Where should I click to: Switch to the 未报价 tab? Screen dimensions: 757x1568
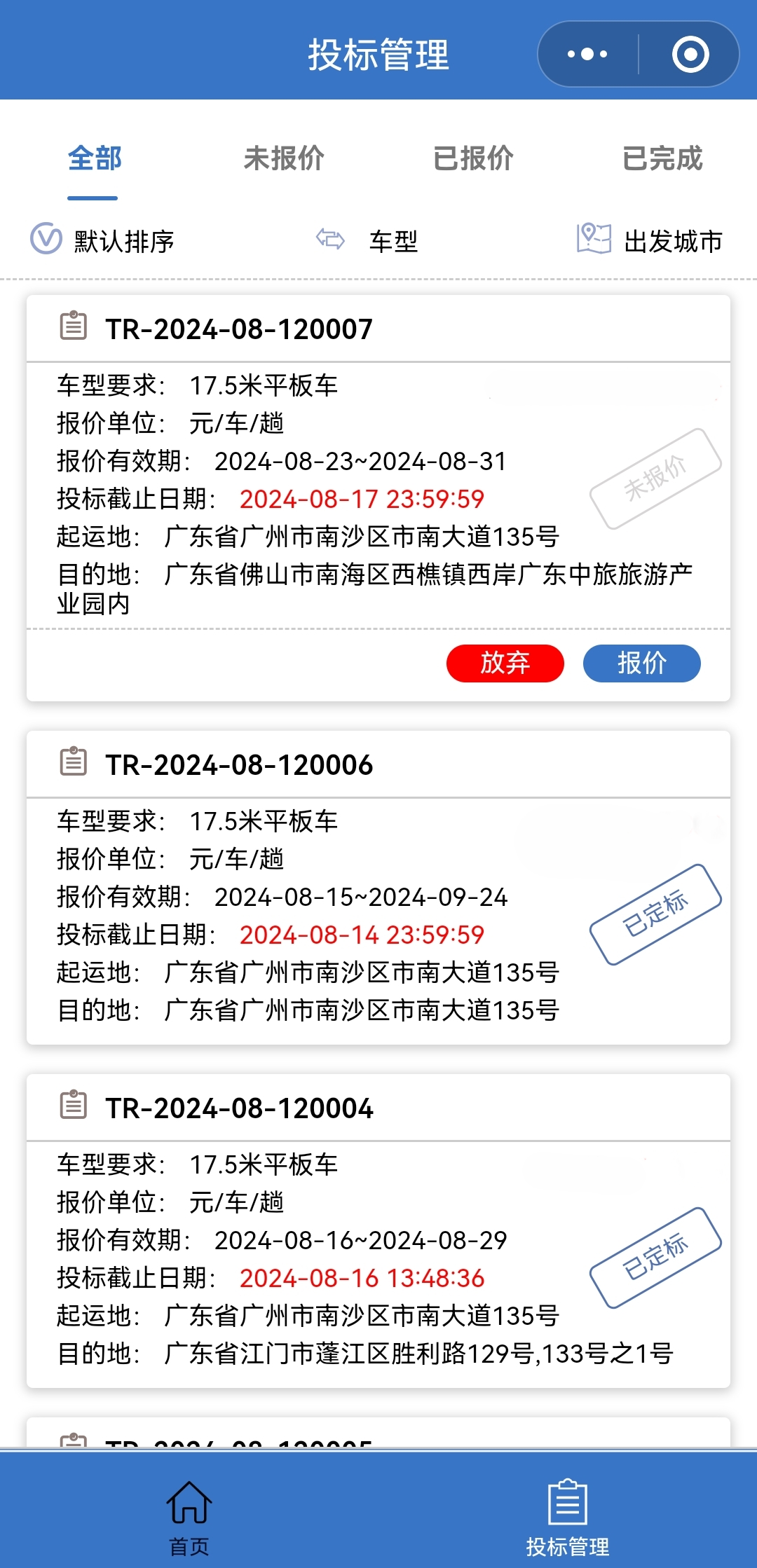click(x=284, y=158)
